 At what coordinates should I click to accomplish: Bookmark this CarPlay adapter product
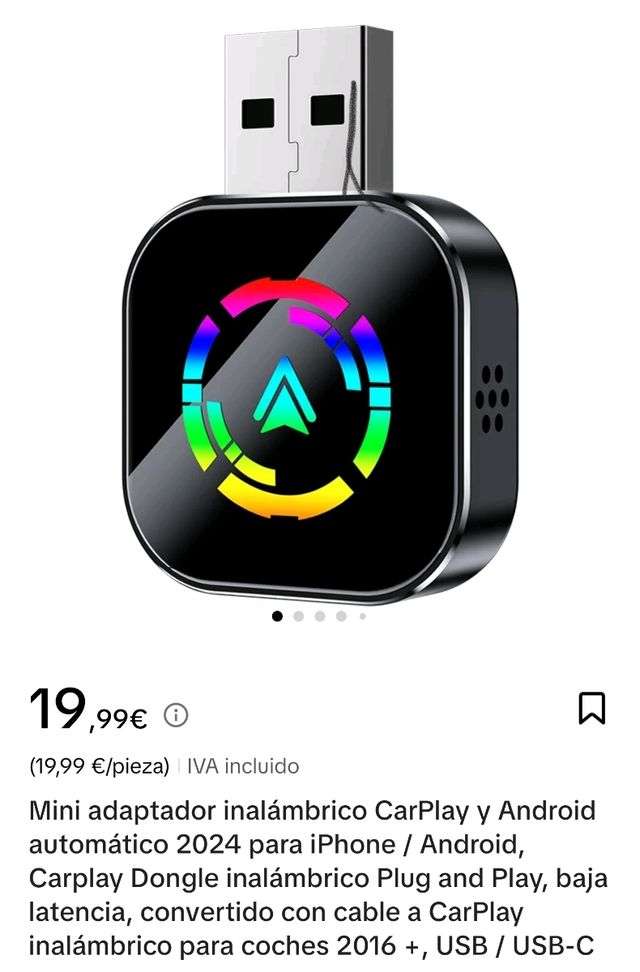[x=592, y=708]
